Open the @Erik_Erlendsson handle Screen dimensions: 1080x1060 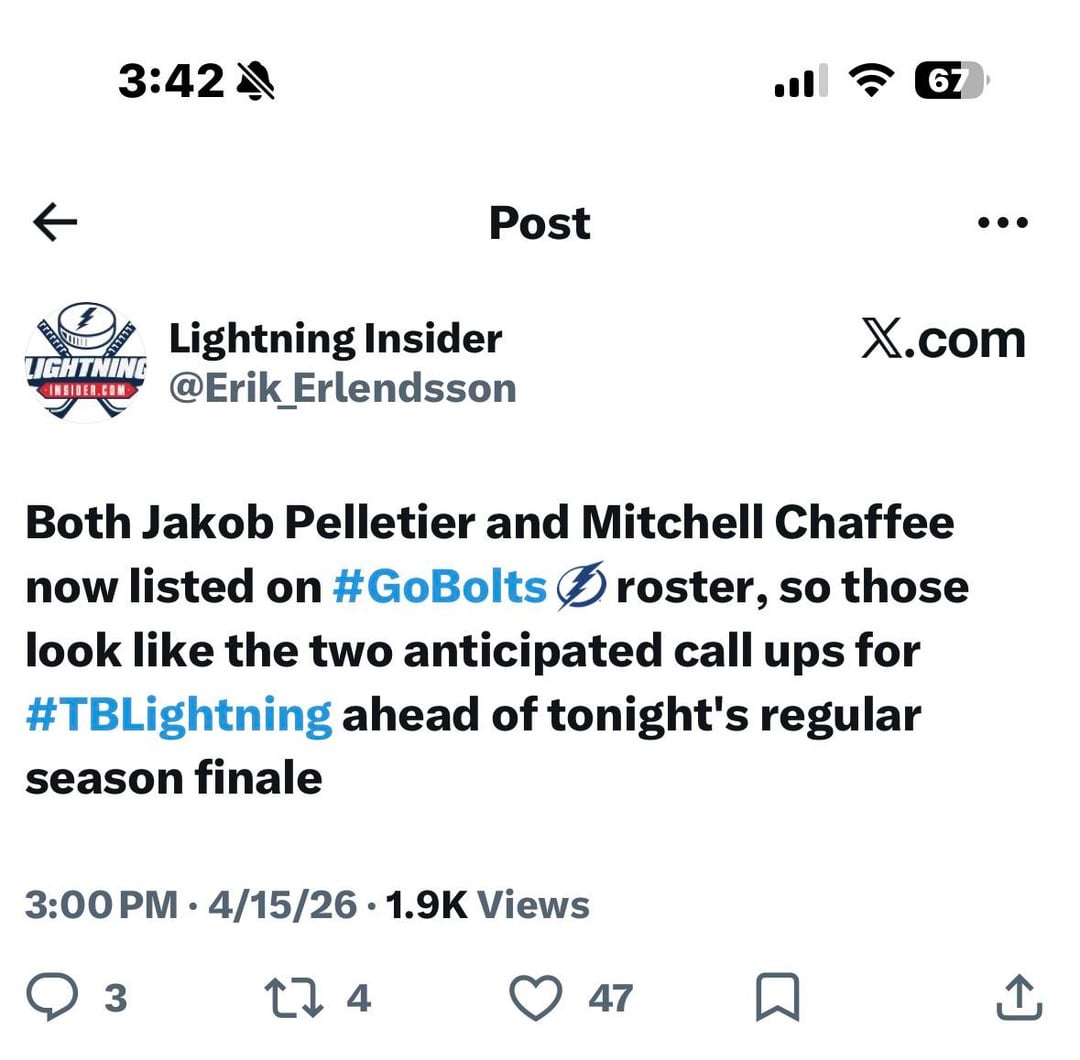342,388
